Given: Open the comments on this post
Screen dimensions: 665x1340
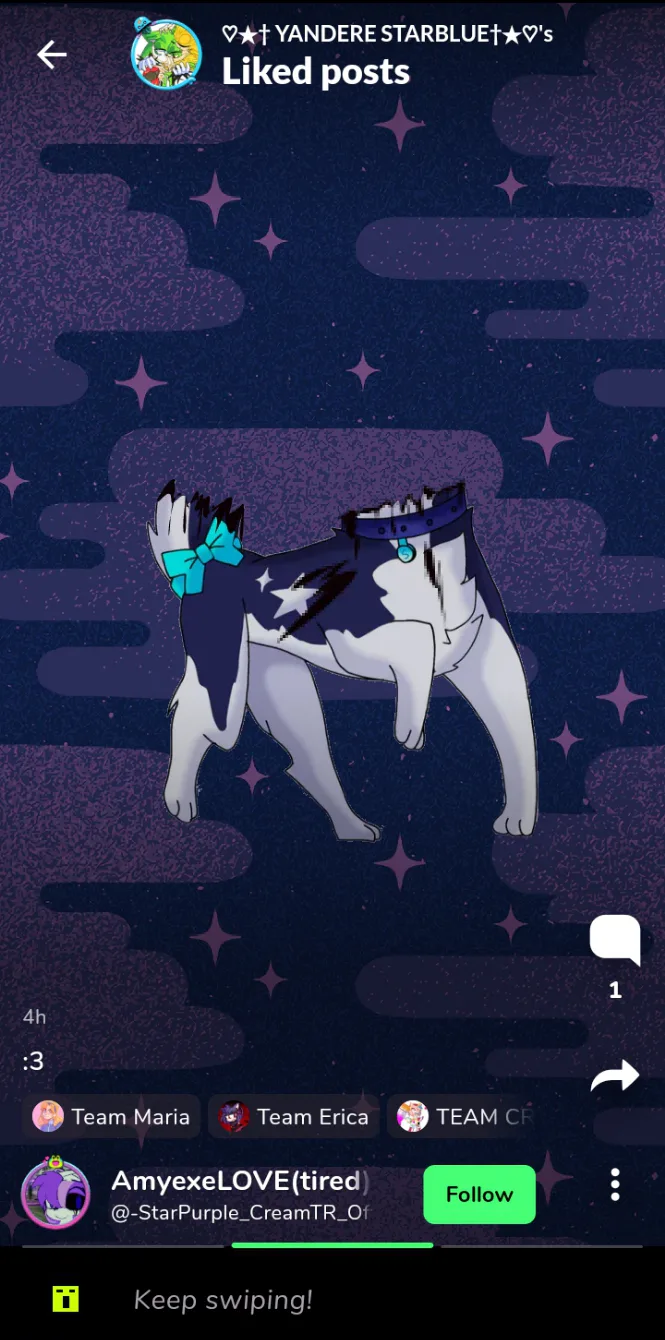Looking at the screenshot, I should coord(615,941).
